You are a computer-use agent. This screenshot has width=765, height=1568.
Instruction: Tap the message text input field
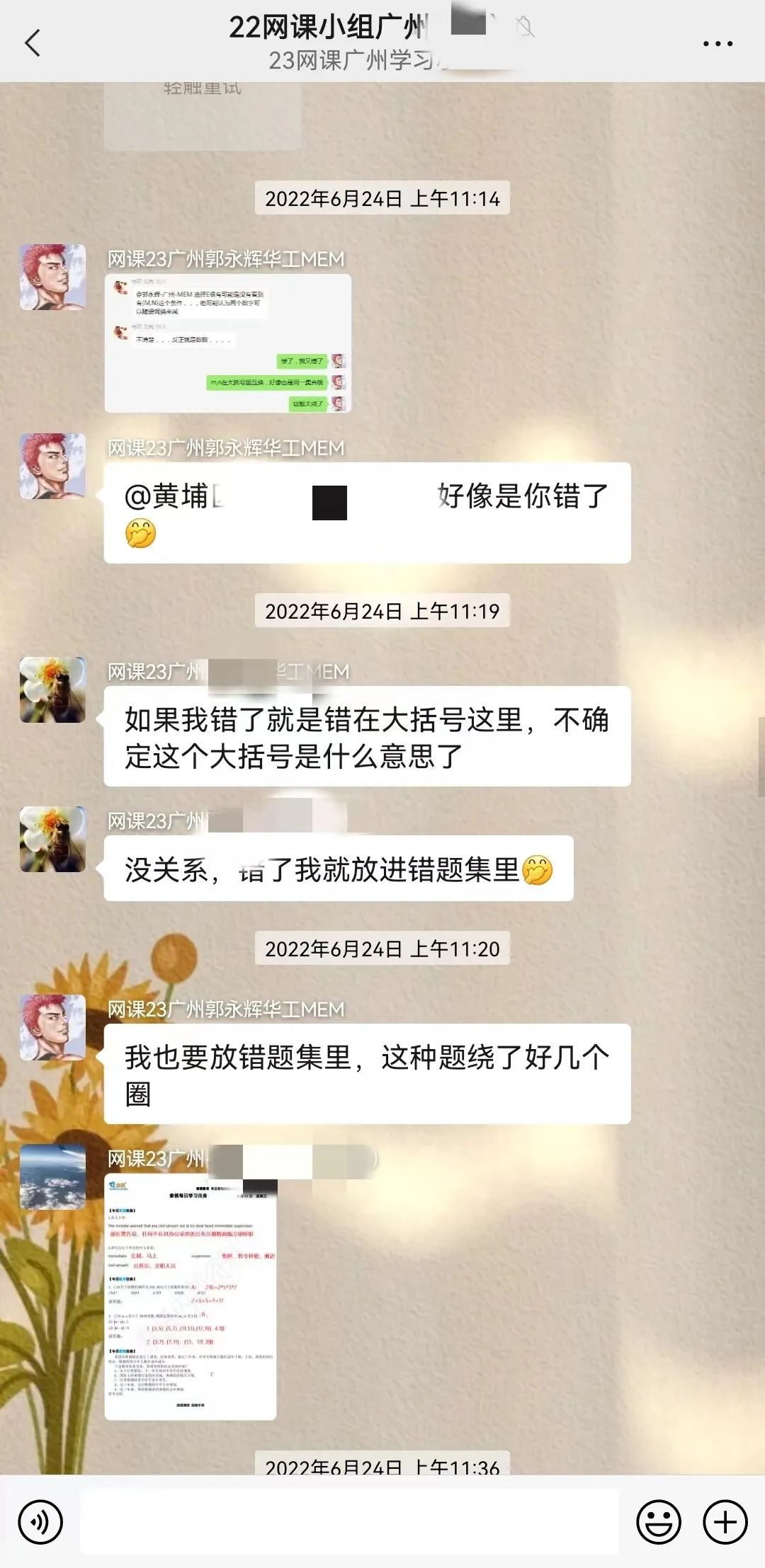pyautogui.click(x=348, y=1522)
